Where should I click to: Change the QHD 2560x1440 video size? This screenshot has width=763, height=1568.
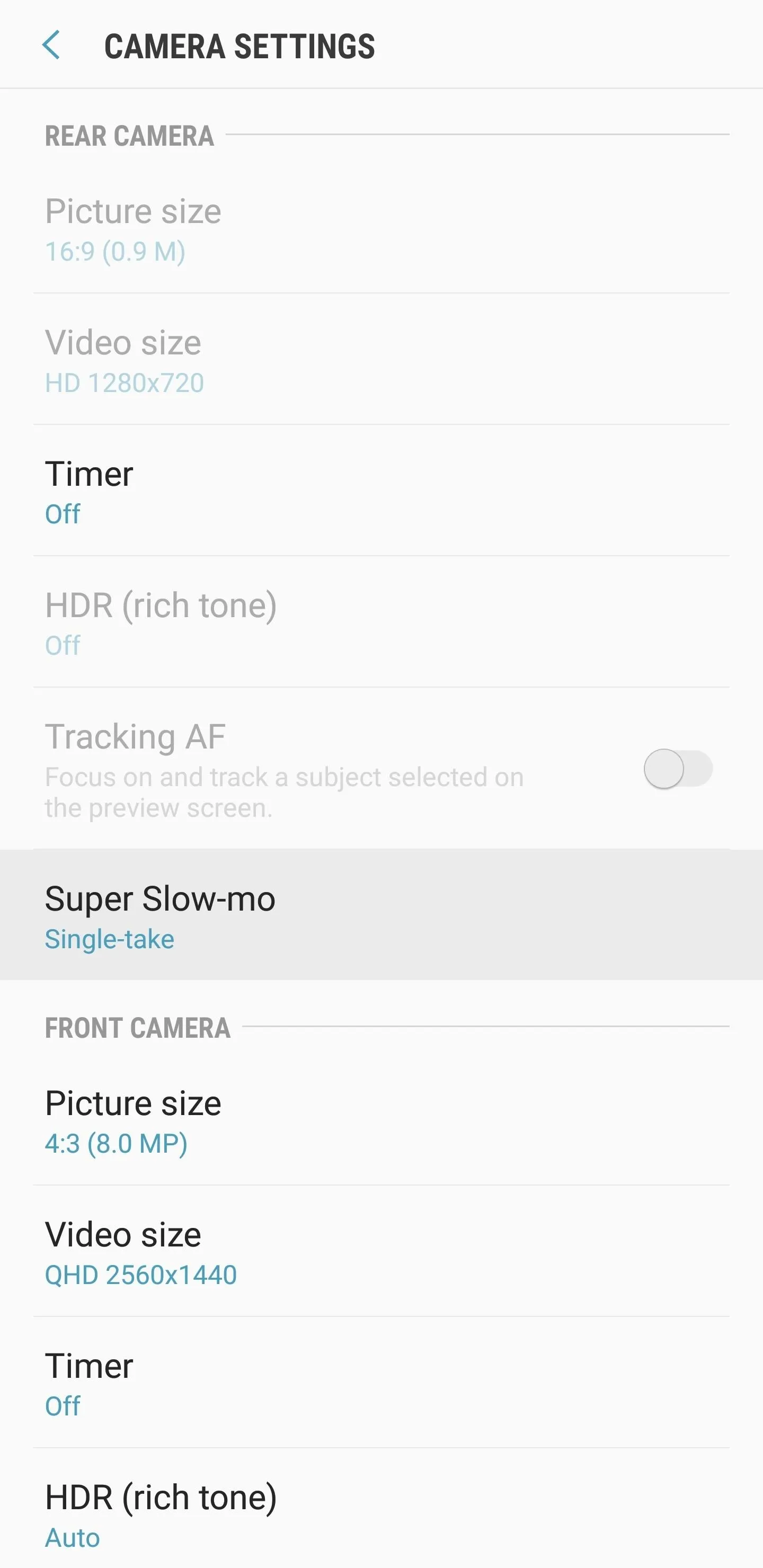381,1251
